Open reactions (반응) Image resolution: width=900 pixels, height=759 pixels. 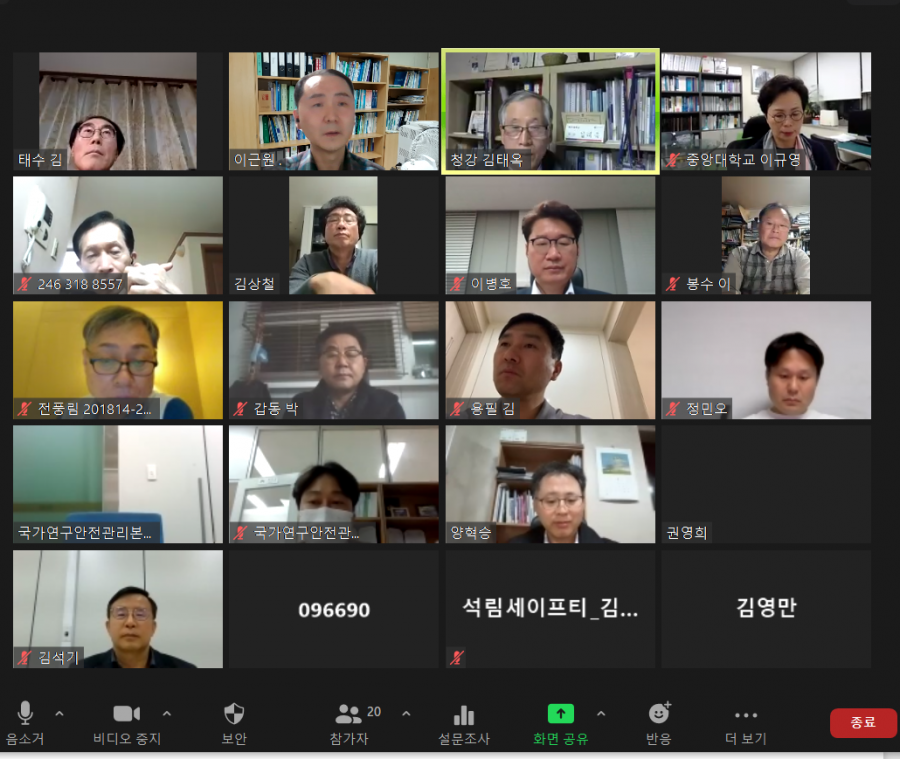point(659,722)
